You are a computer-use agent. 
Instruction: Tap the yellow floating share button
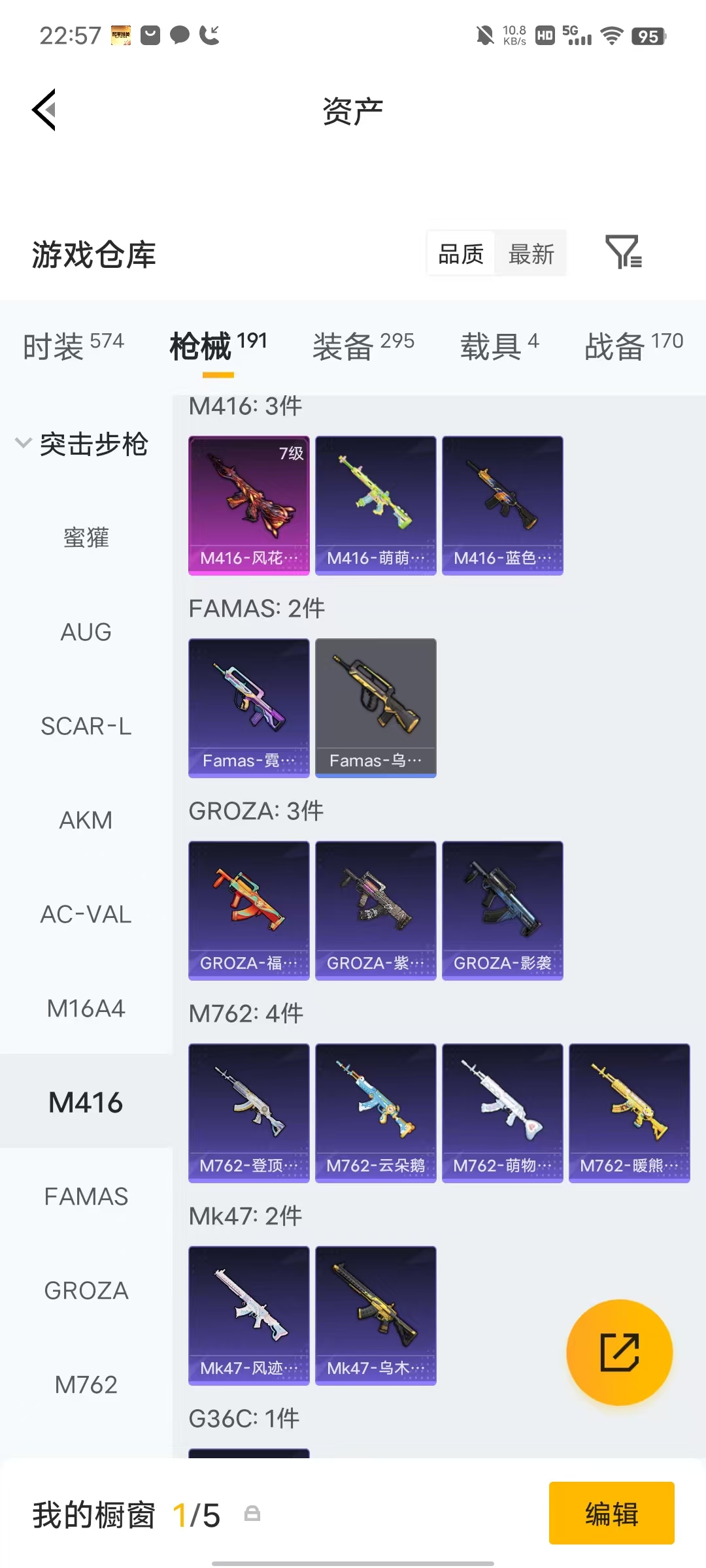coord(619,1352)
